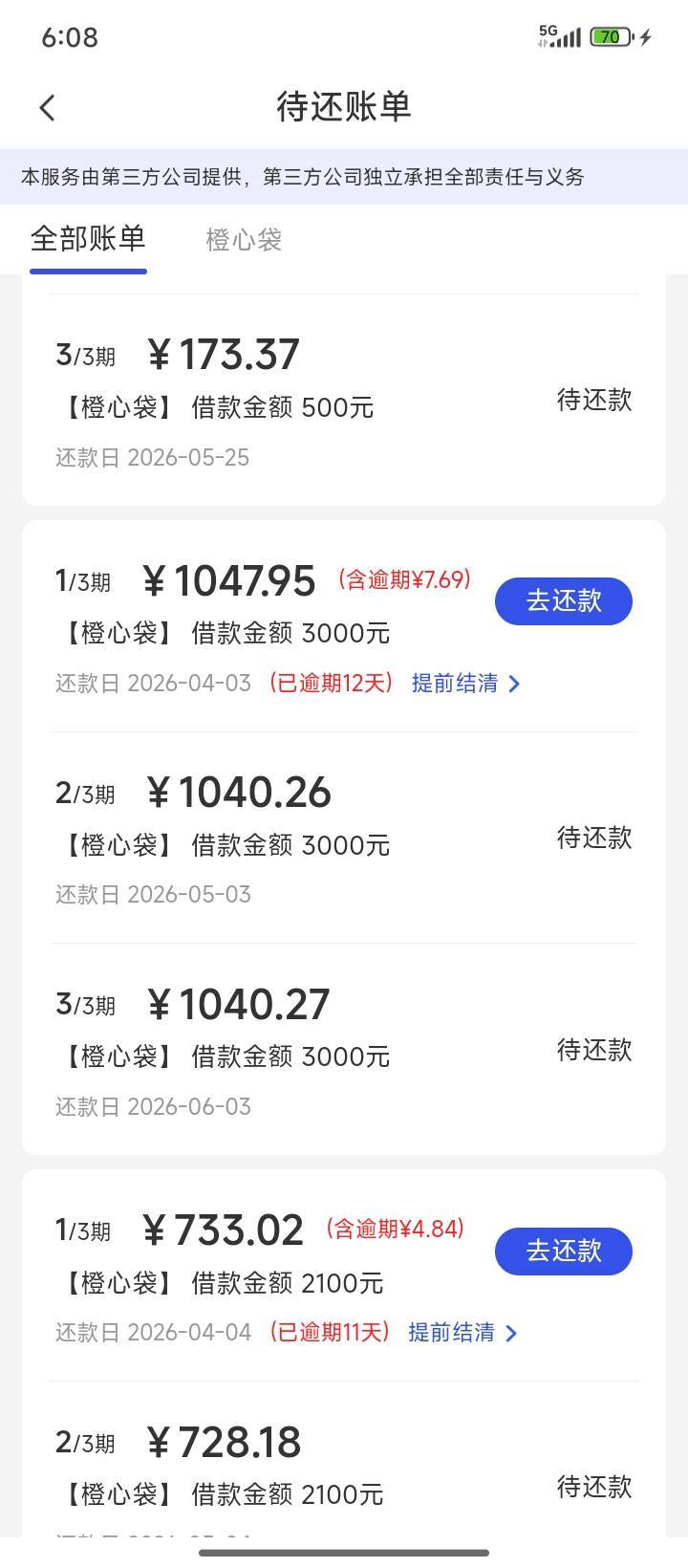688x1568 pixels.
Task: Switch to the 橙心袋 tab
Action: tap(244, 240)
